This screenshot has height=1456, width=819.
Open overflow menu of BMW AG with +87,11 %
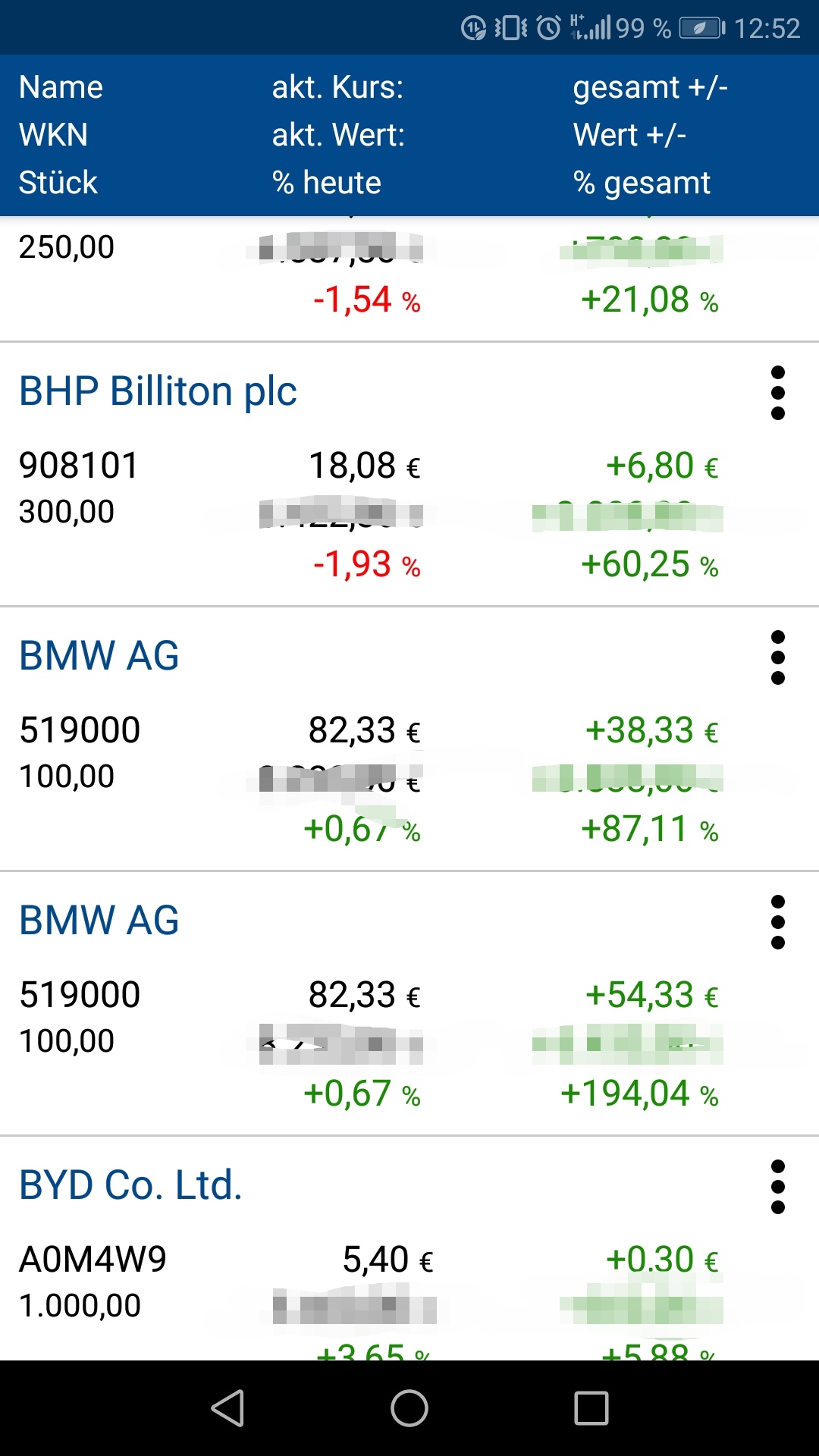pos(777,657)
